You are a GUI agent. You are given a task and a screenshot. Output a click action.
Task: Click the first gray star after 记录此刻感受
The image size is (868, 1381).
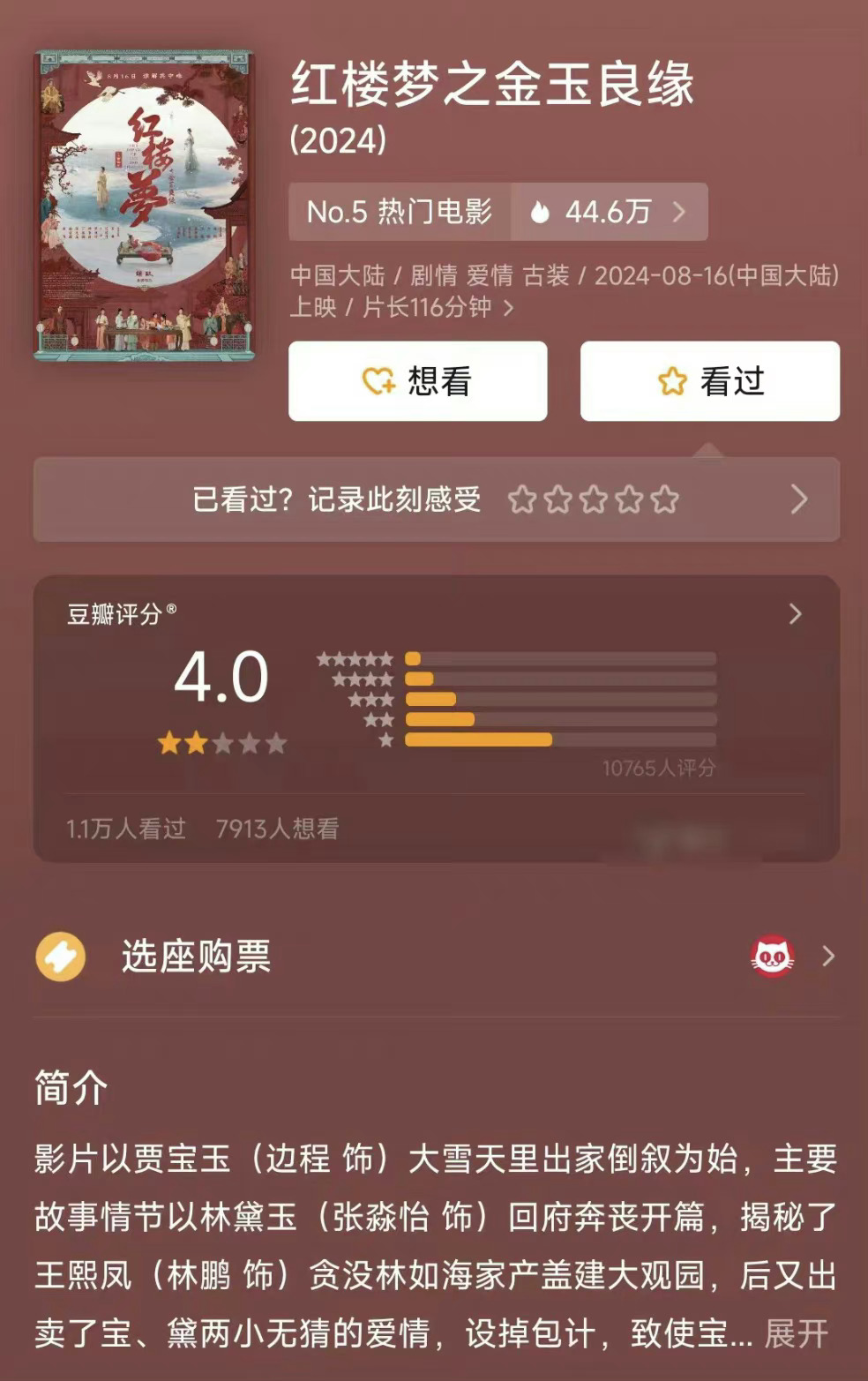point(522,499)
